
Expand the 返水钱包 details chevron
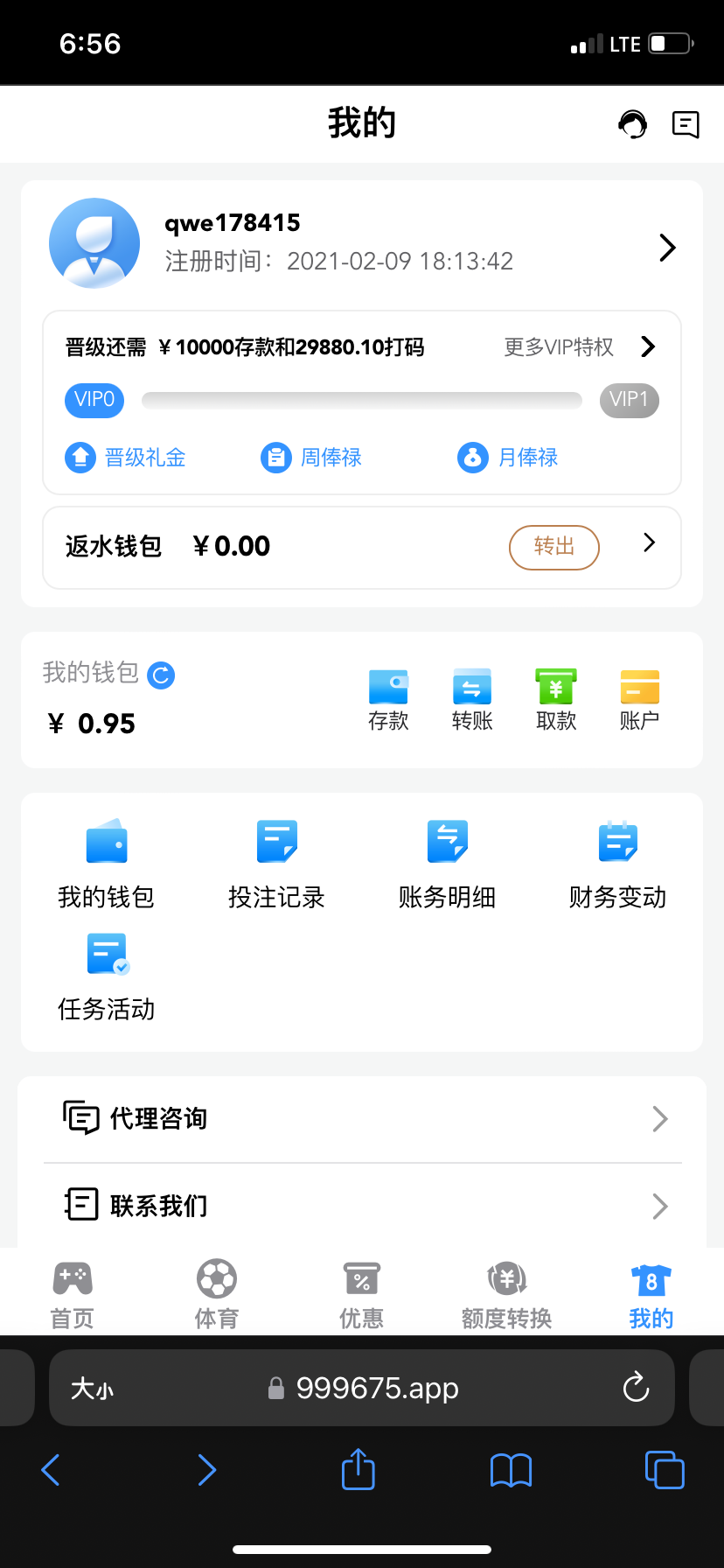(x=648, y=543)
